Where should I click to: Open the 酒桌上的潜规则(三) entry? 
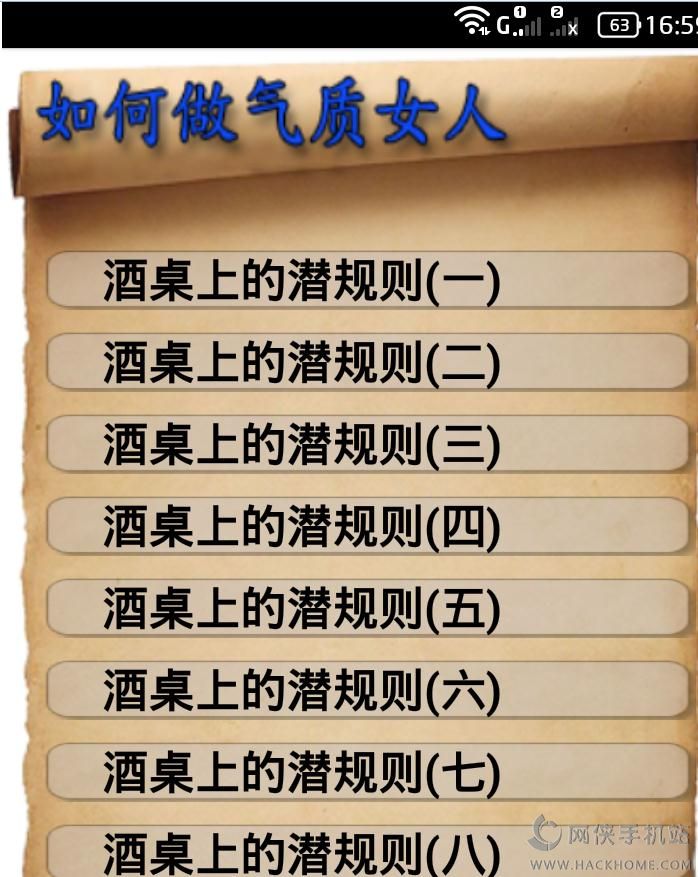tap(368, 445)
